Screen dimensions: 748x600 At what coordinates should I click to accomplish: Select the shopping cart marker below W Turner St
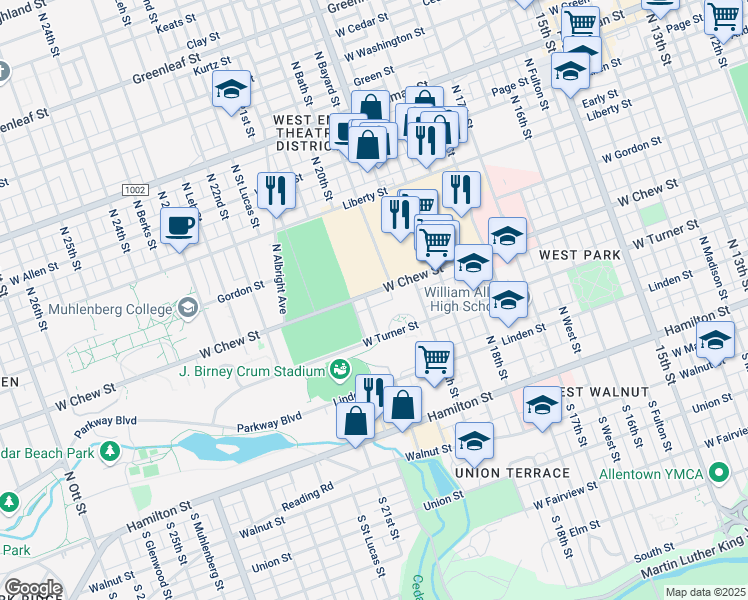pos(433,360)
